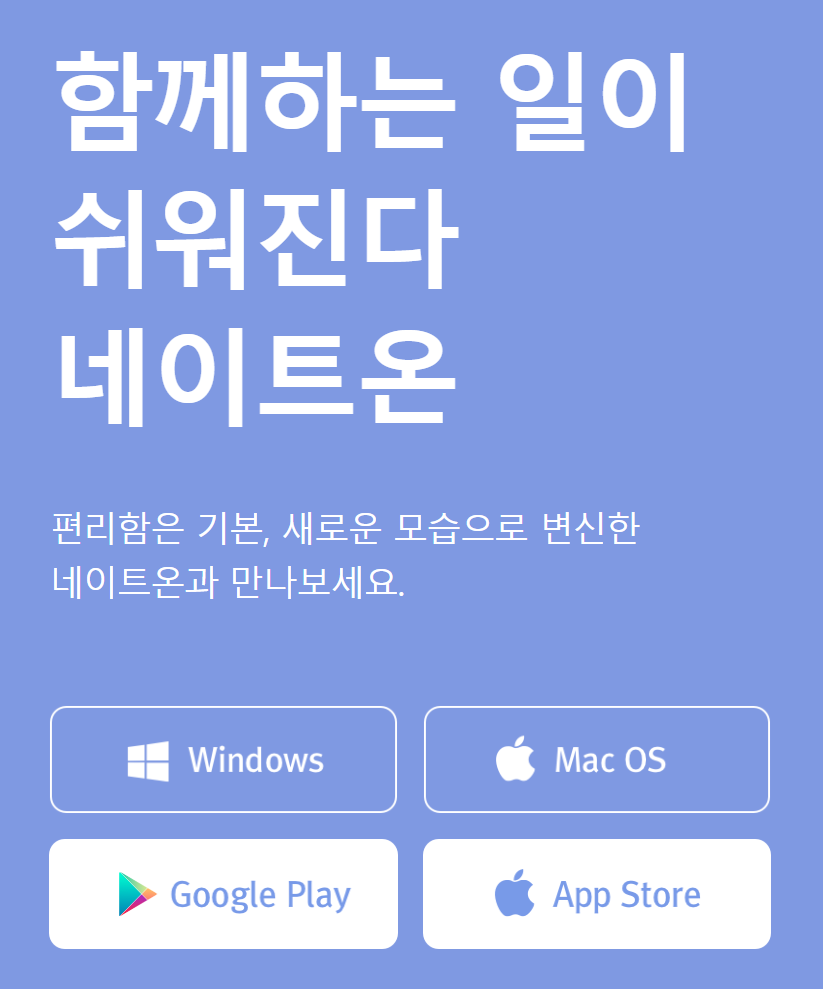Tap the Windows download button
The height and width of the screenshot is (989, 823).
point(223,760)
